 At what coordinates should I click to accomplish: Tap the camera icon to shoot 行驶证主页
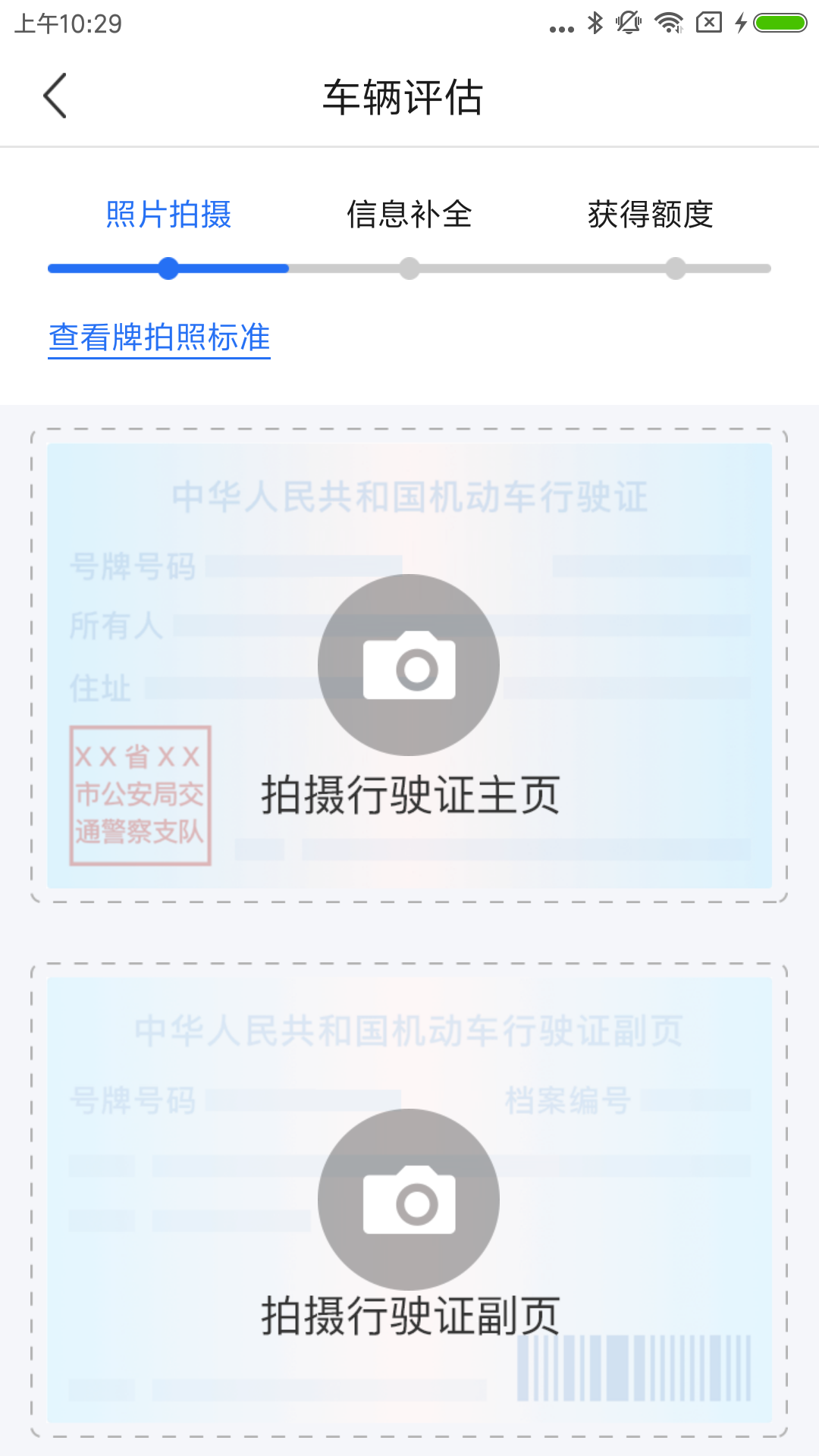409,664
